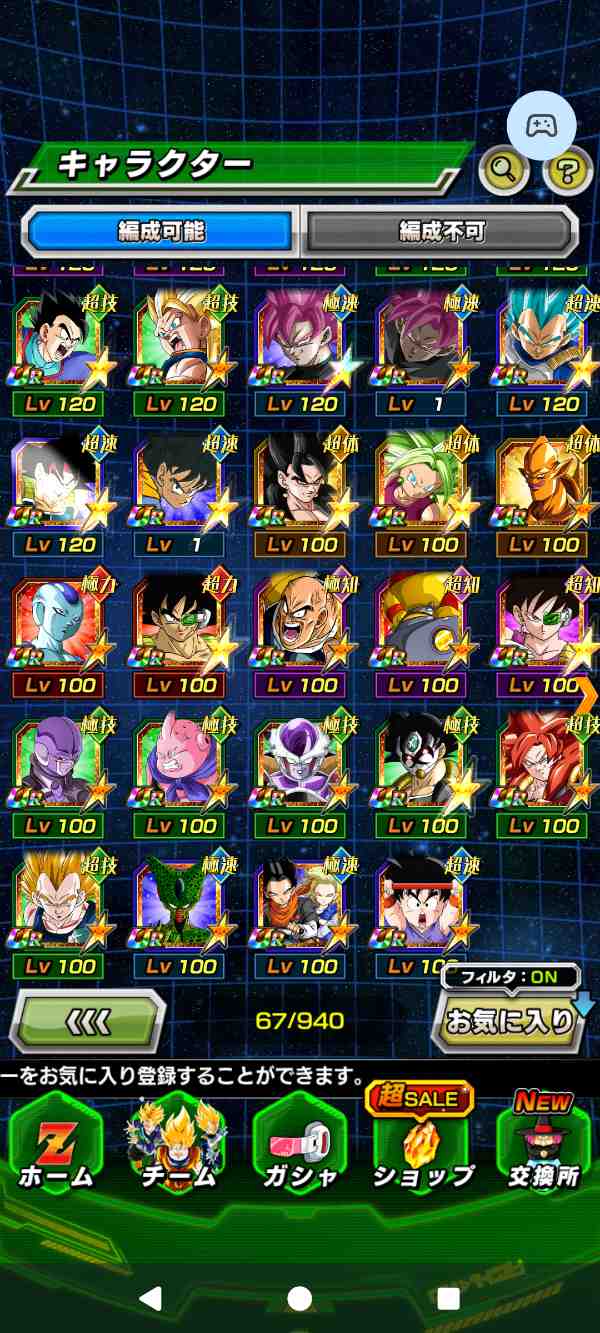Image resolution: width=600 pixels, height=1333 pixels.
Task: Open the help question mark
Action: click(x=567, y=171)
